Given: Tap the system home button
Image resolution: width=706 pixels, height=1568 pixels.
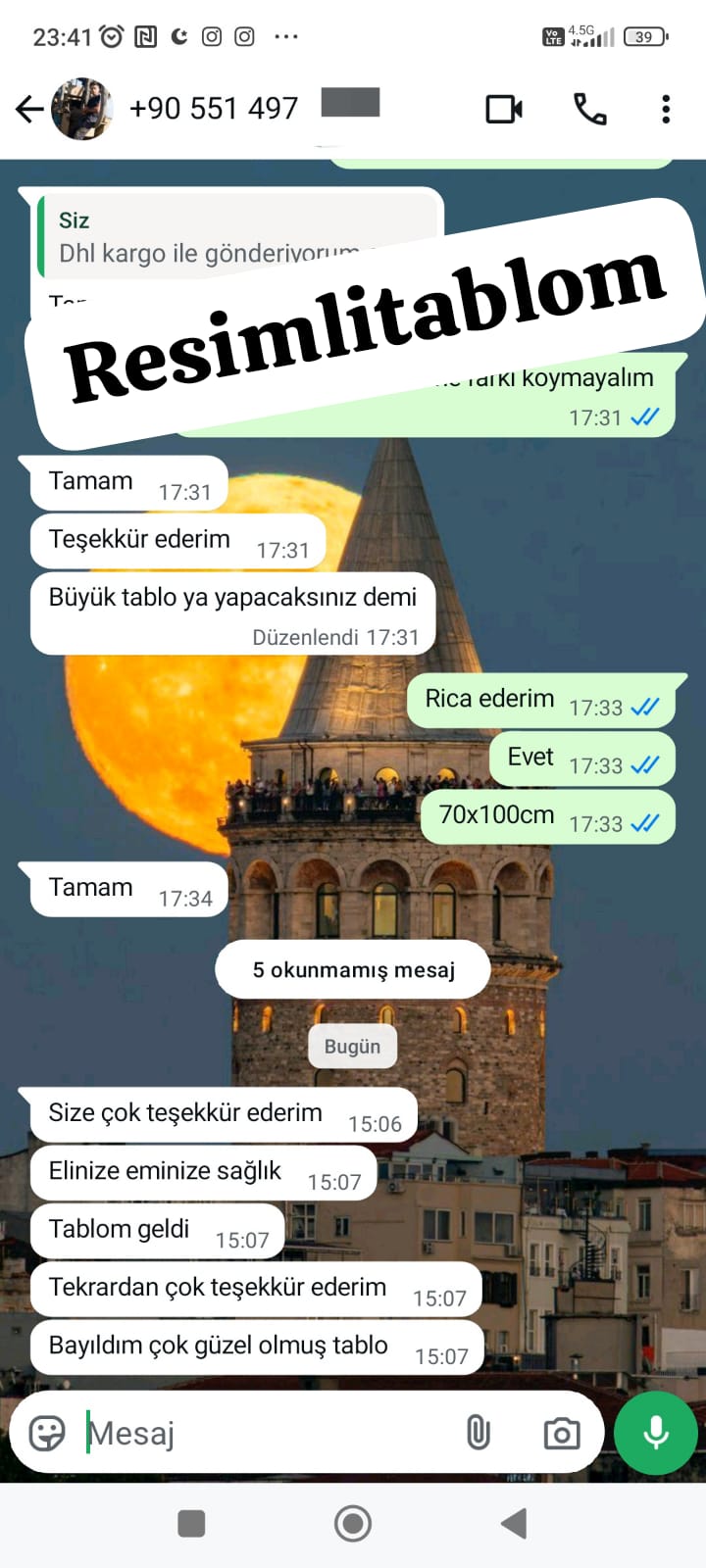Looking at the screenshot, I should tap(353, 1524).
